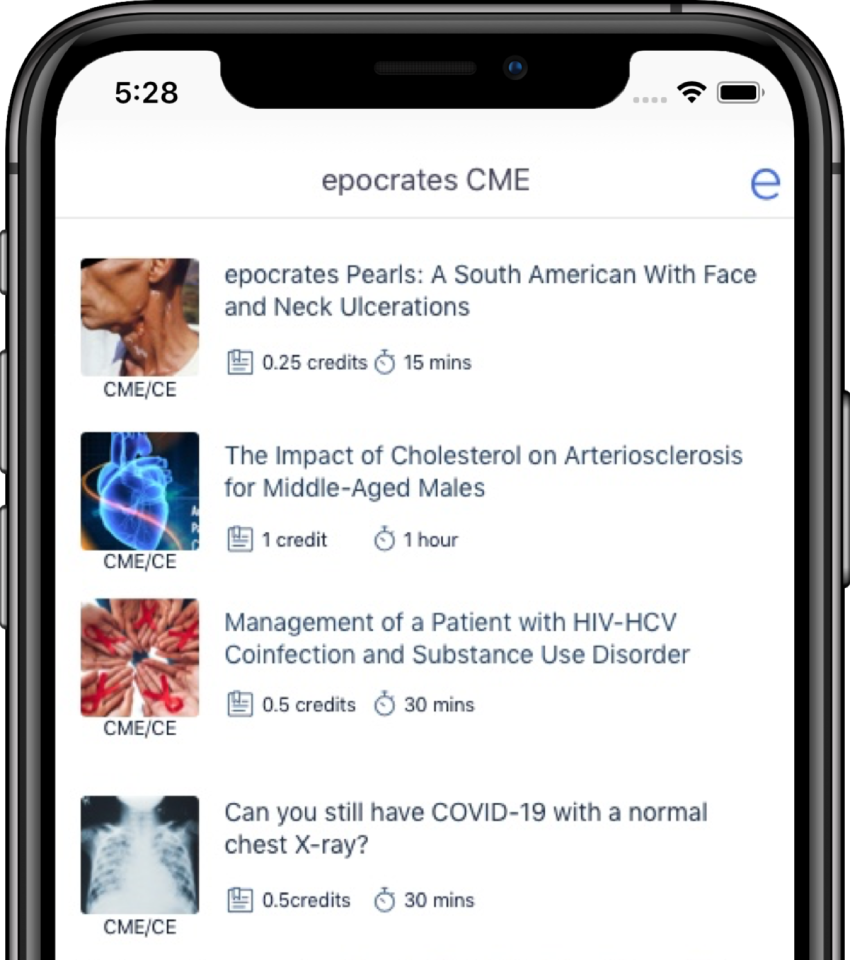Click the CME/CE label under the heart image
The height and width of the screenshot is (960, 850).
point(139,561)
